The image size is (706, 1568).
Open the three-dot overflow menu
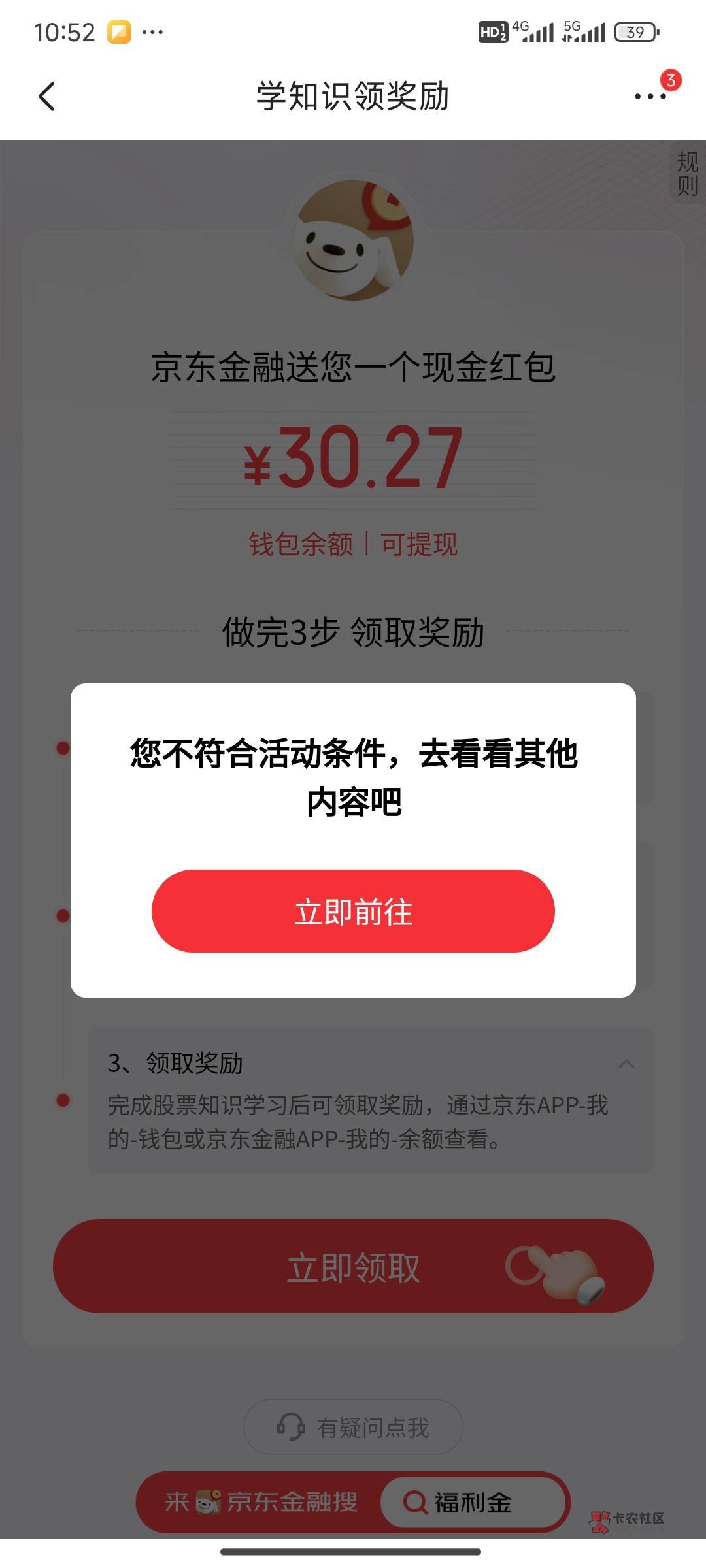pyautogui.click(x=650, y=97)
